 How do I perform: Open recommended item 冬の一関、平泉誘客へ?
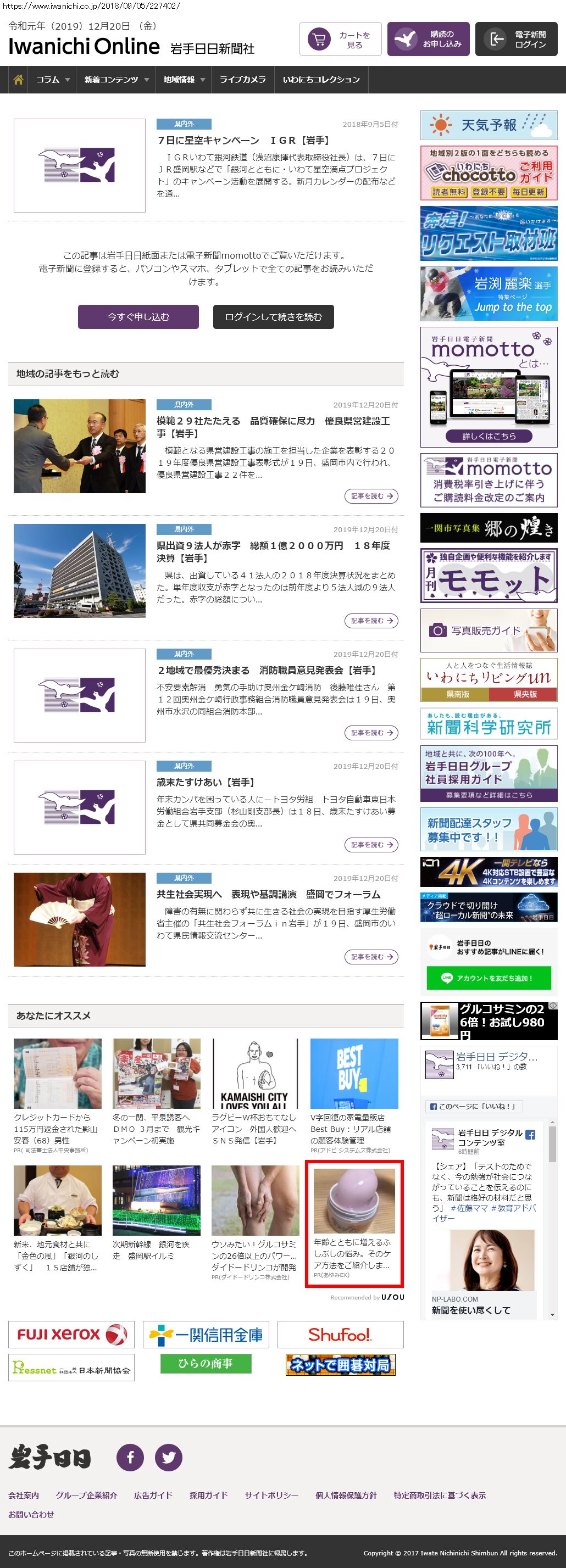pyautogui.click(x=157, y=1129)
